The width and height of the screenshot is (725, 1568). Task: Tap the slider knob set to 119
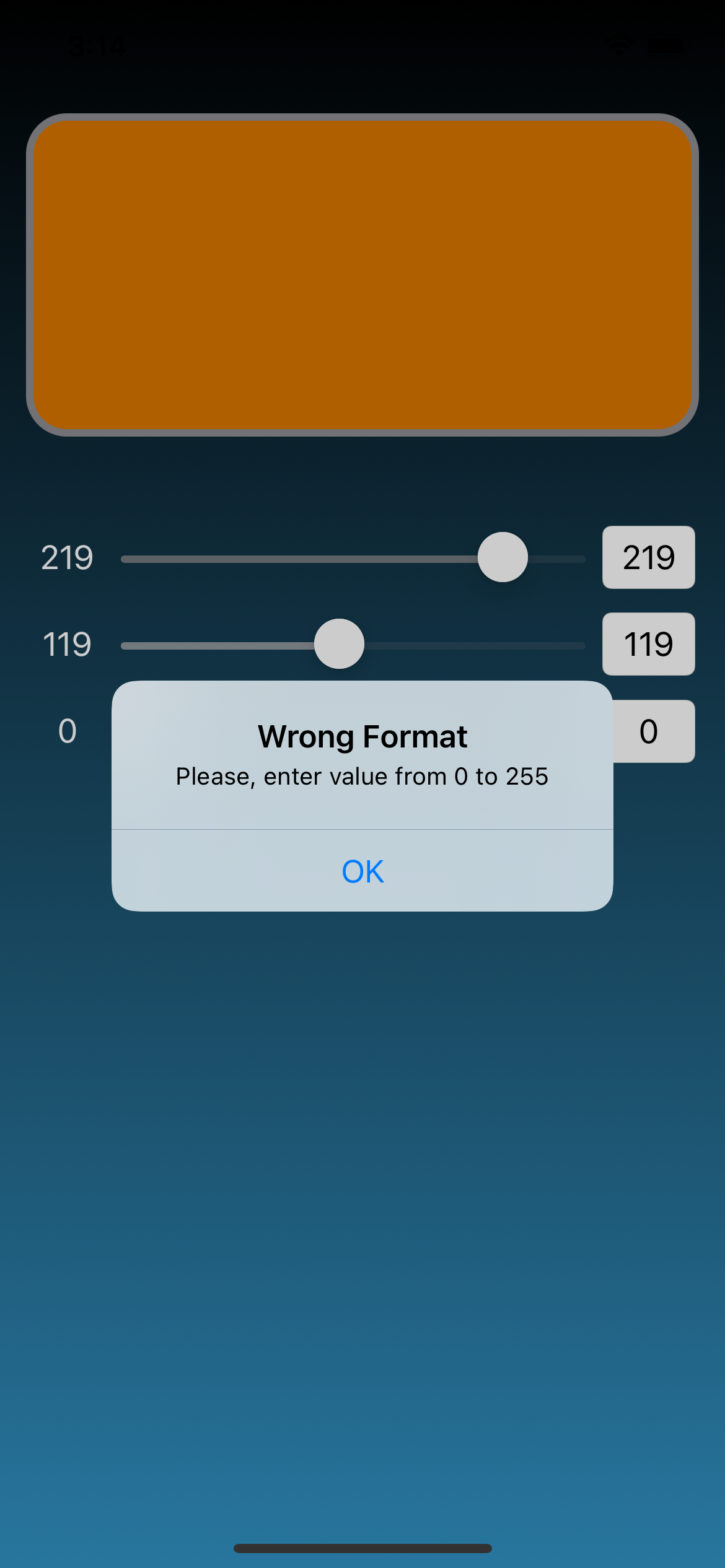pyautogui.click(x=339, y=644)
